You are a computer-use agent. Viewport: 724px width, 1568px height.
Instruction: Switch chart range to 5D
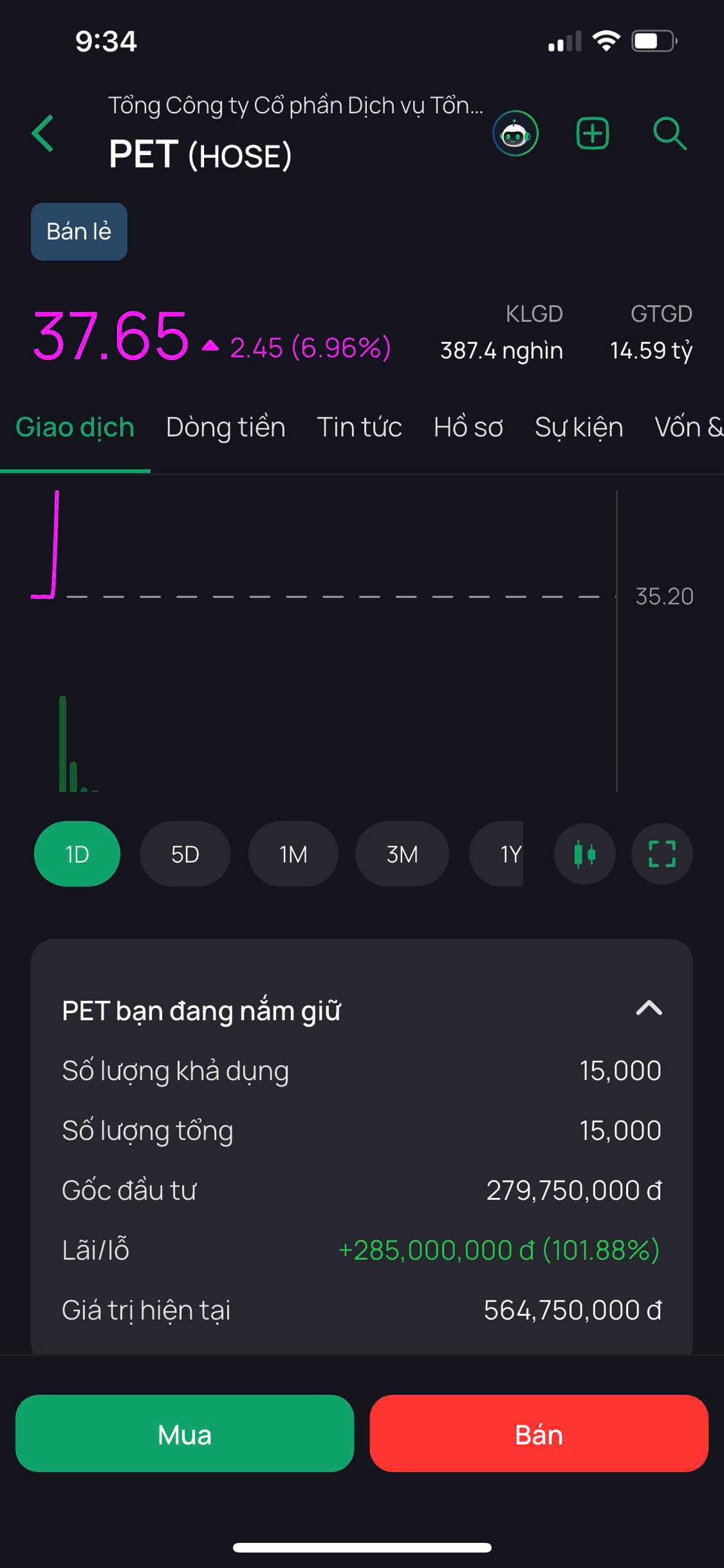click(x=185, y=854)
